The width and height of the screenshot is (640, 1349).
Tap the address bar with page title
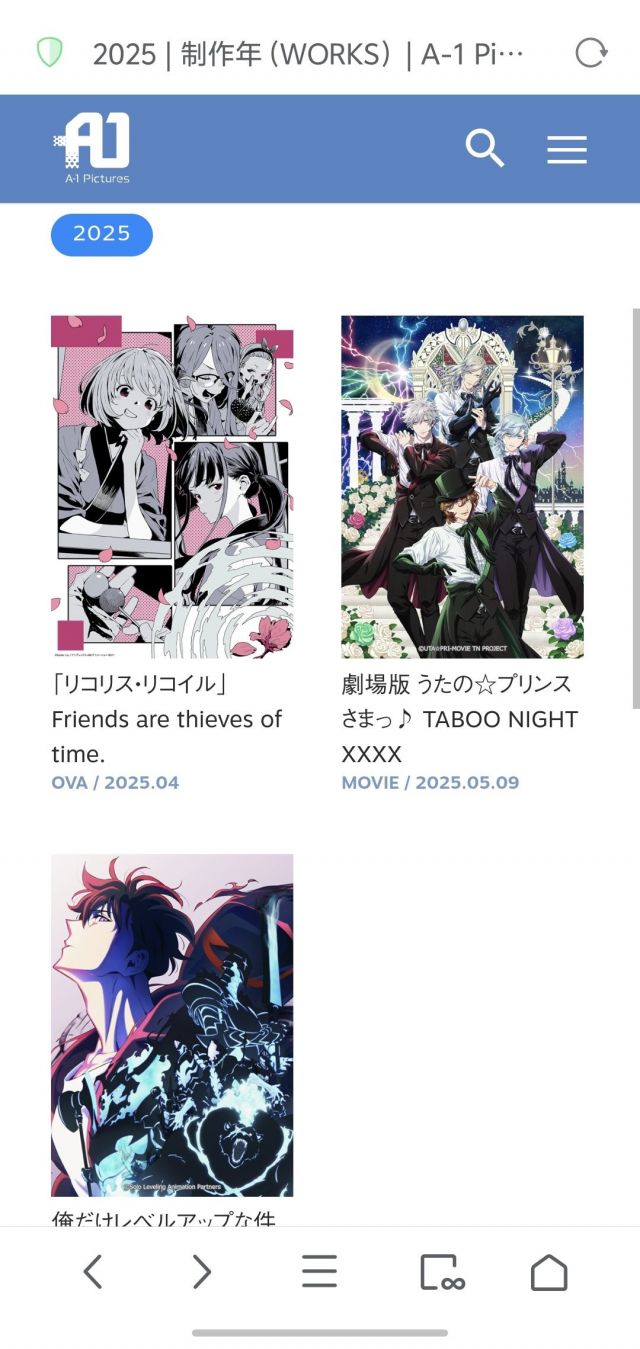tap(308, 54)
